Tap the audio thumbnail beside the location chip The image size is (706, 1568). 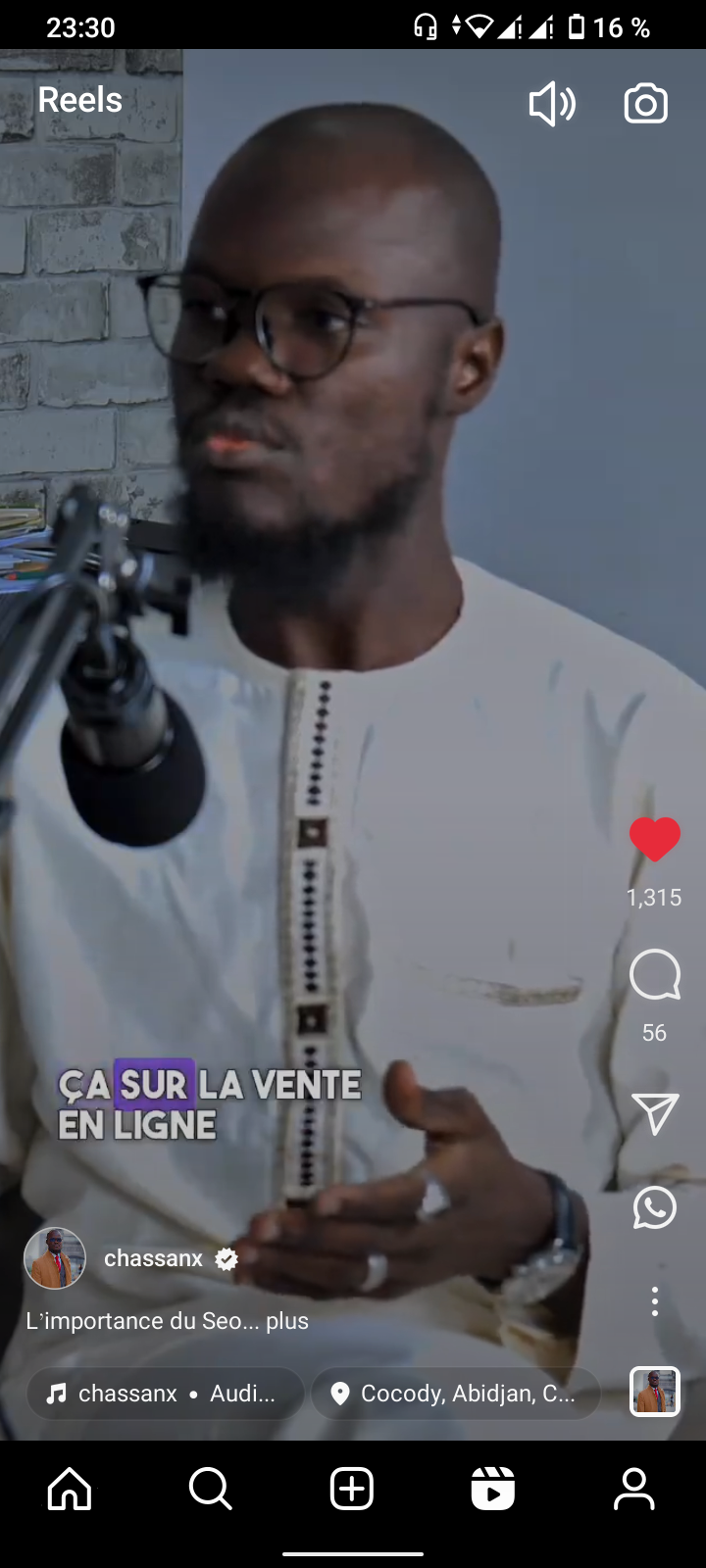[x=654, y=1392]
